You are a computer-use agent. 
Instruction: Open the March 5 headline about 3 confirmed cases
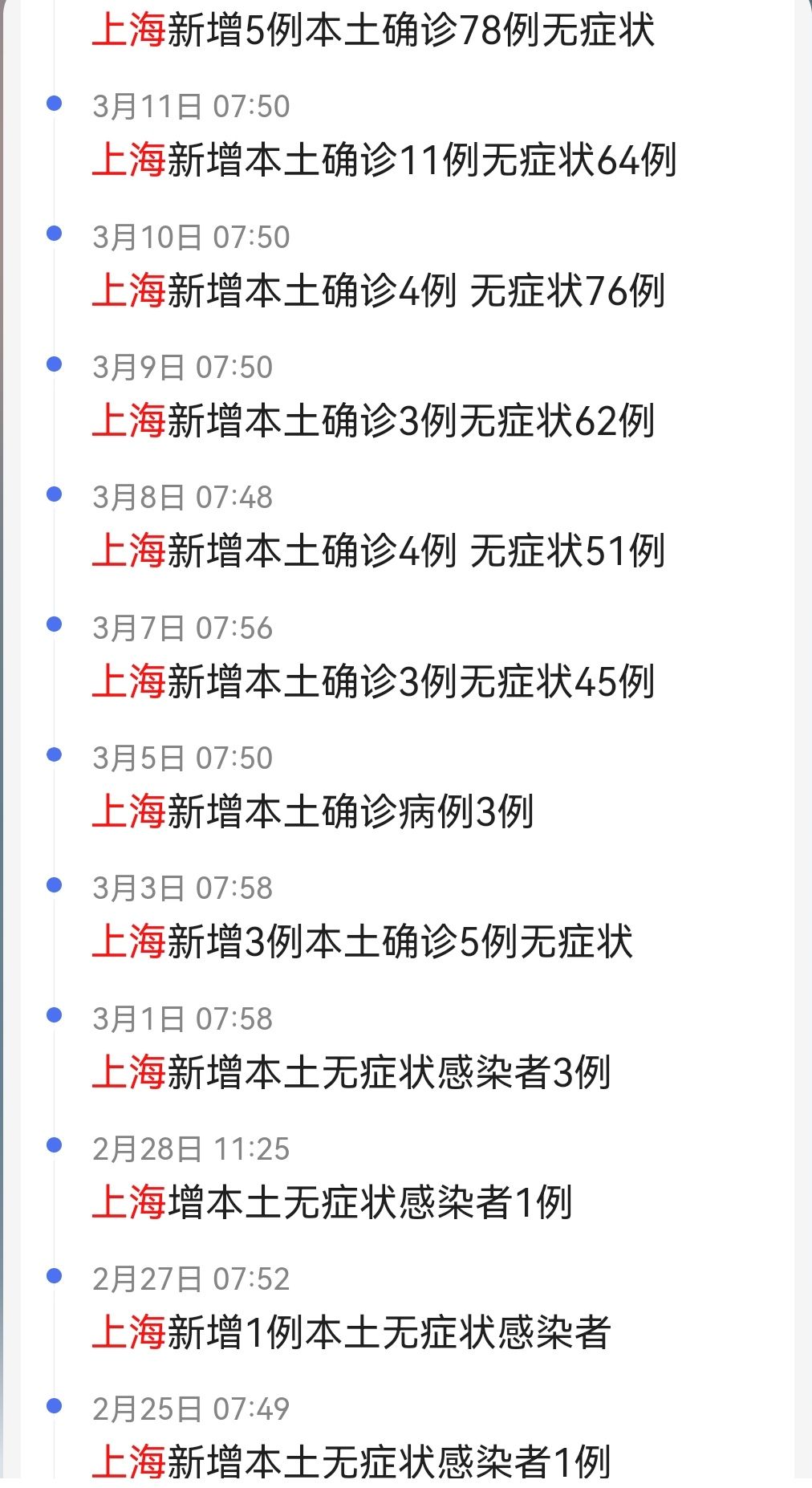313,811
